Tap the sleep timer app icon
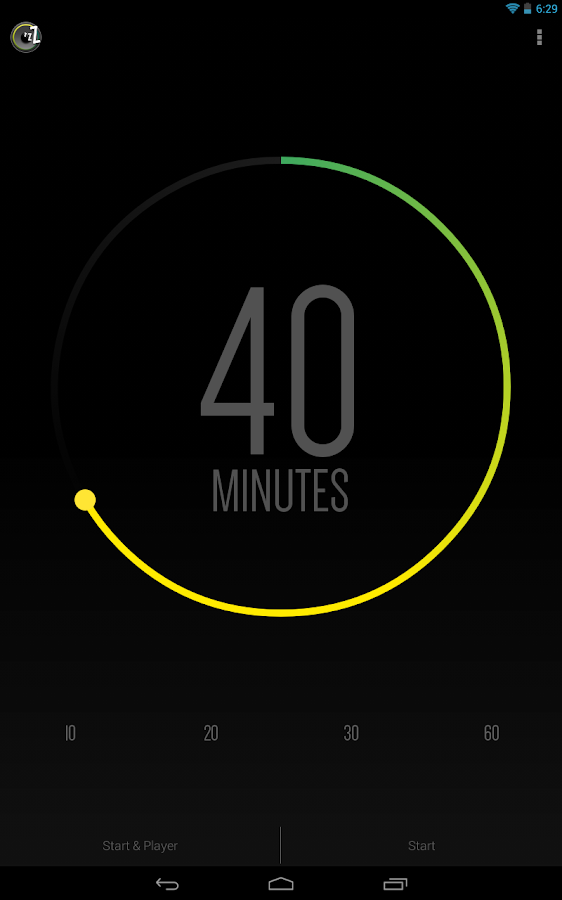 (26, 37)
